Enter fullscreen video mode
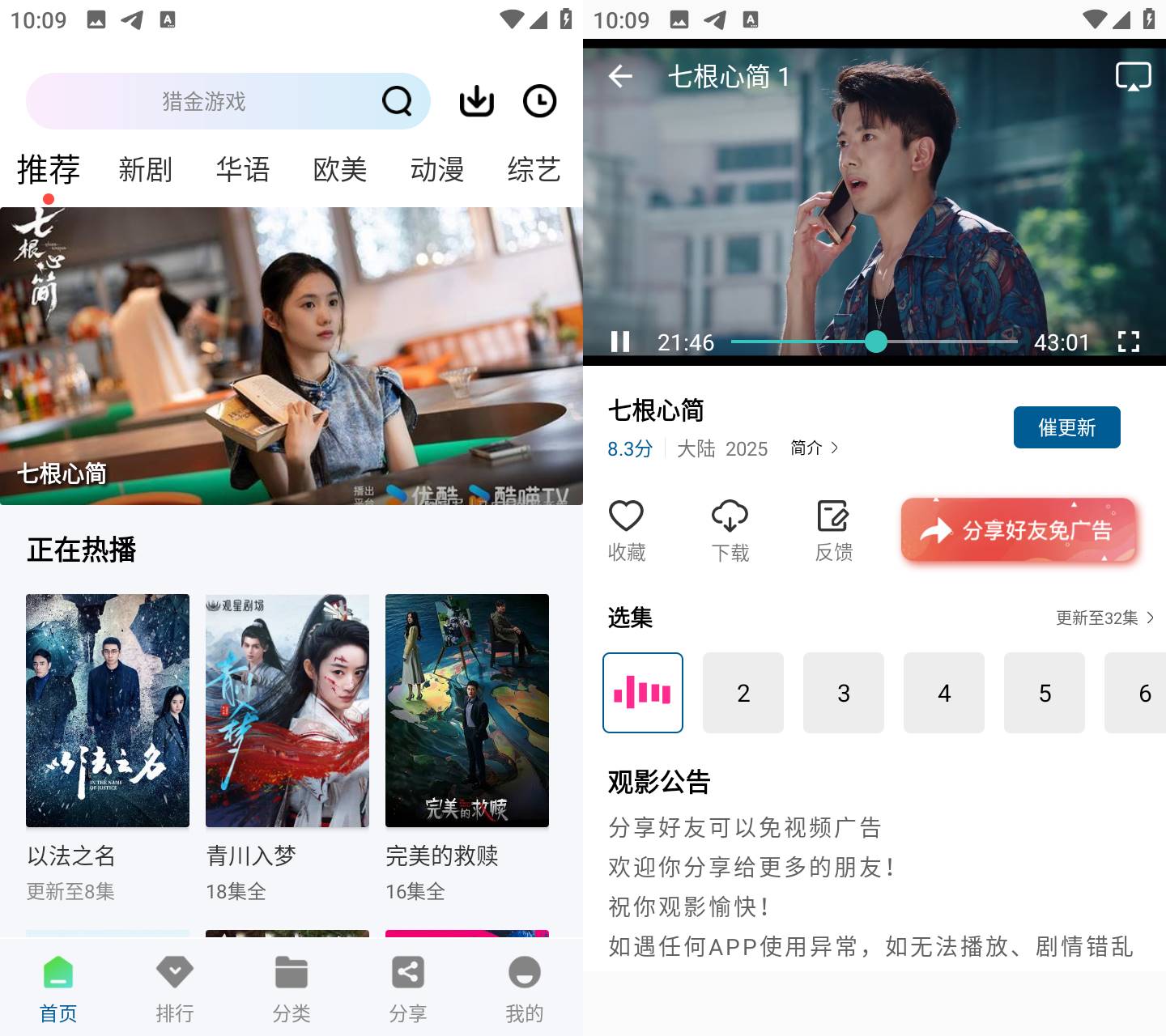Viewport: 1166px width, 1036px height. [1128, 342]
